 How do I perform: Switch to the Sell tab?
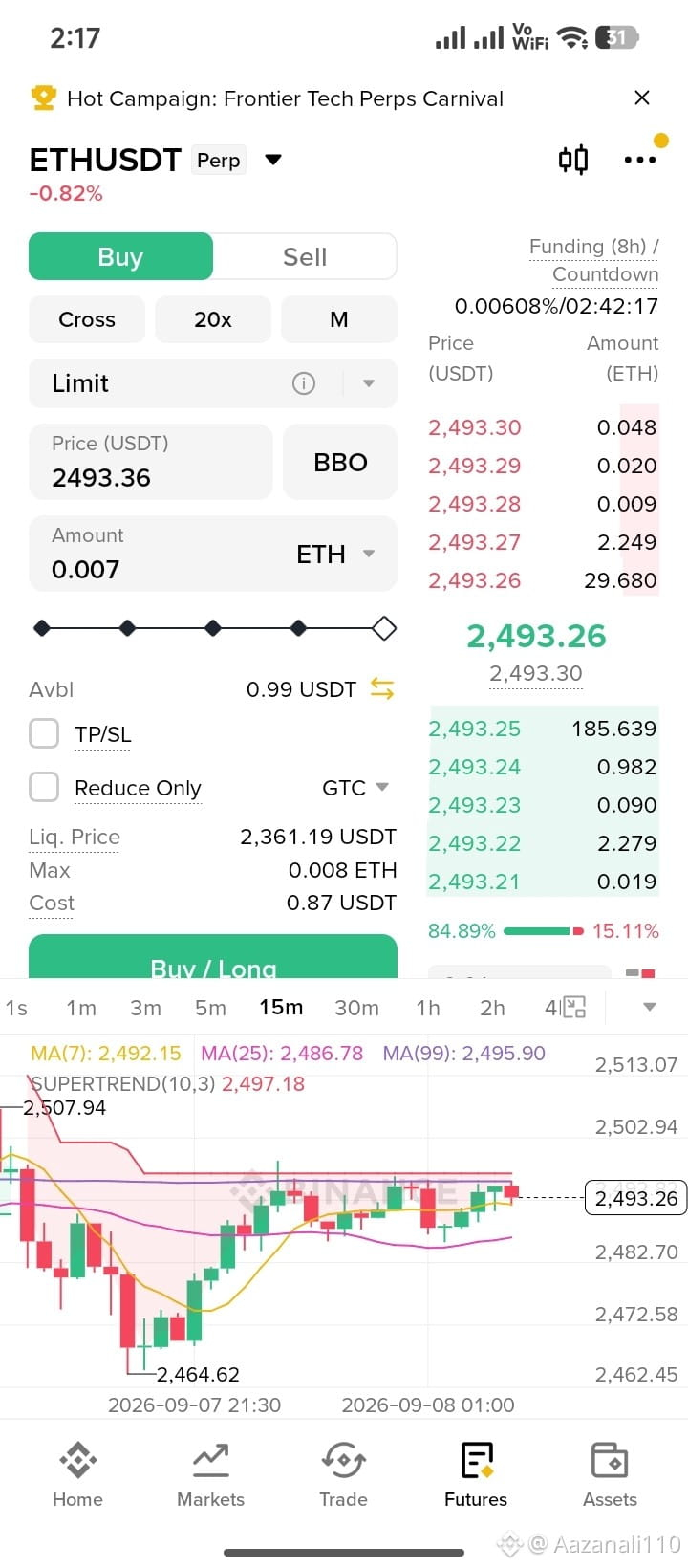coord(305,256)
